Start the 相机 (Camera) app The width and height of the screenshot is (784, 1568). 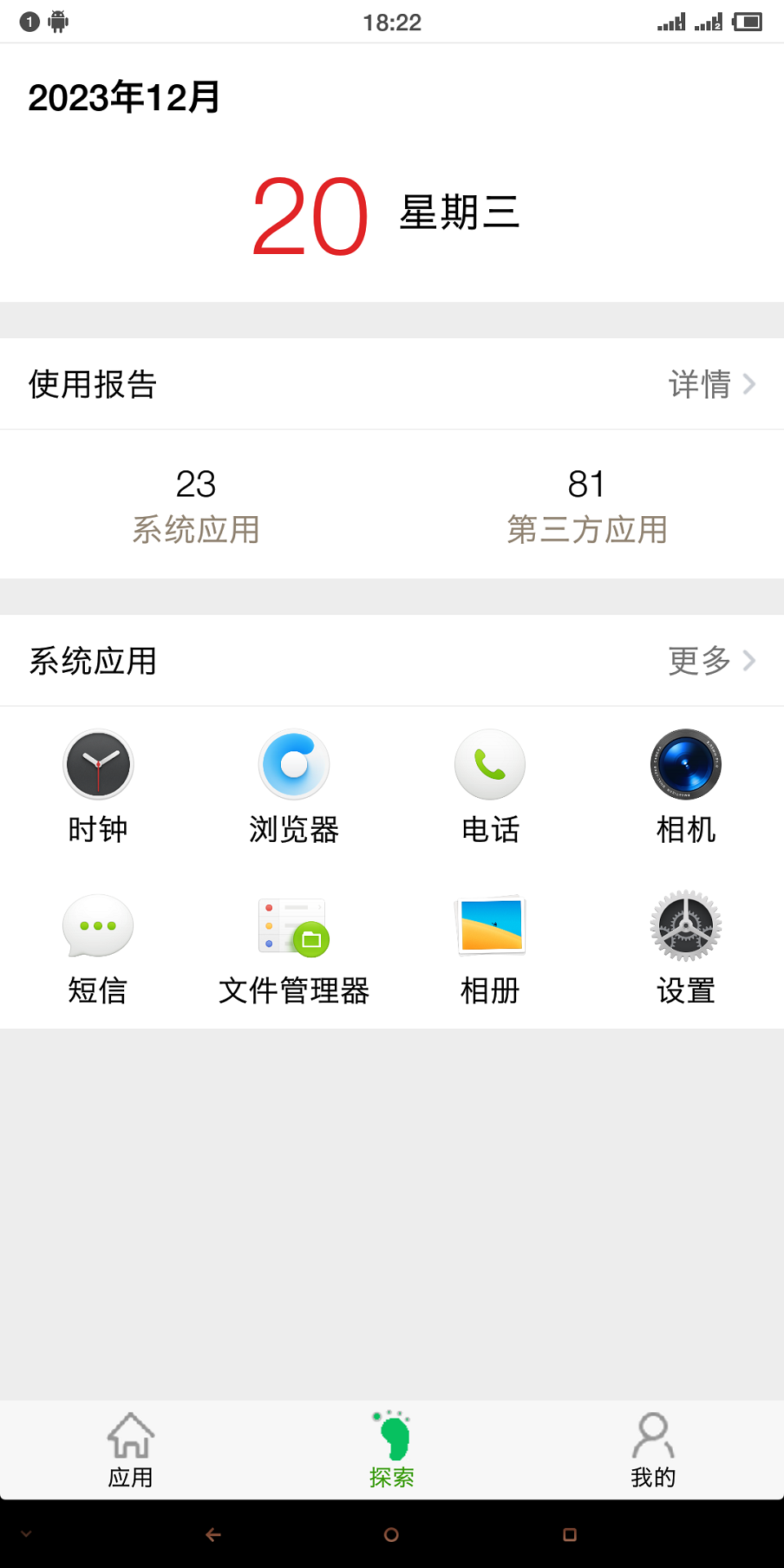pyautogui.click(x=686, y=784)
